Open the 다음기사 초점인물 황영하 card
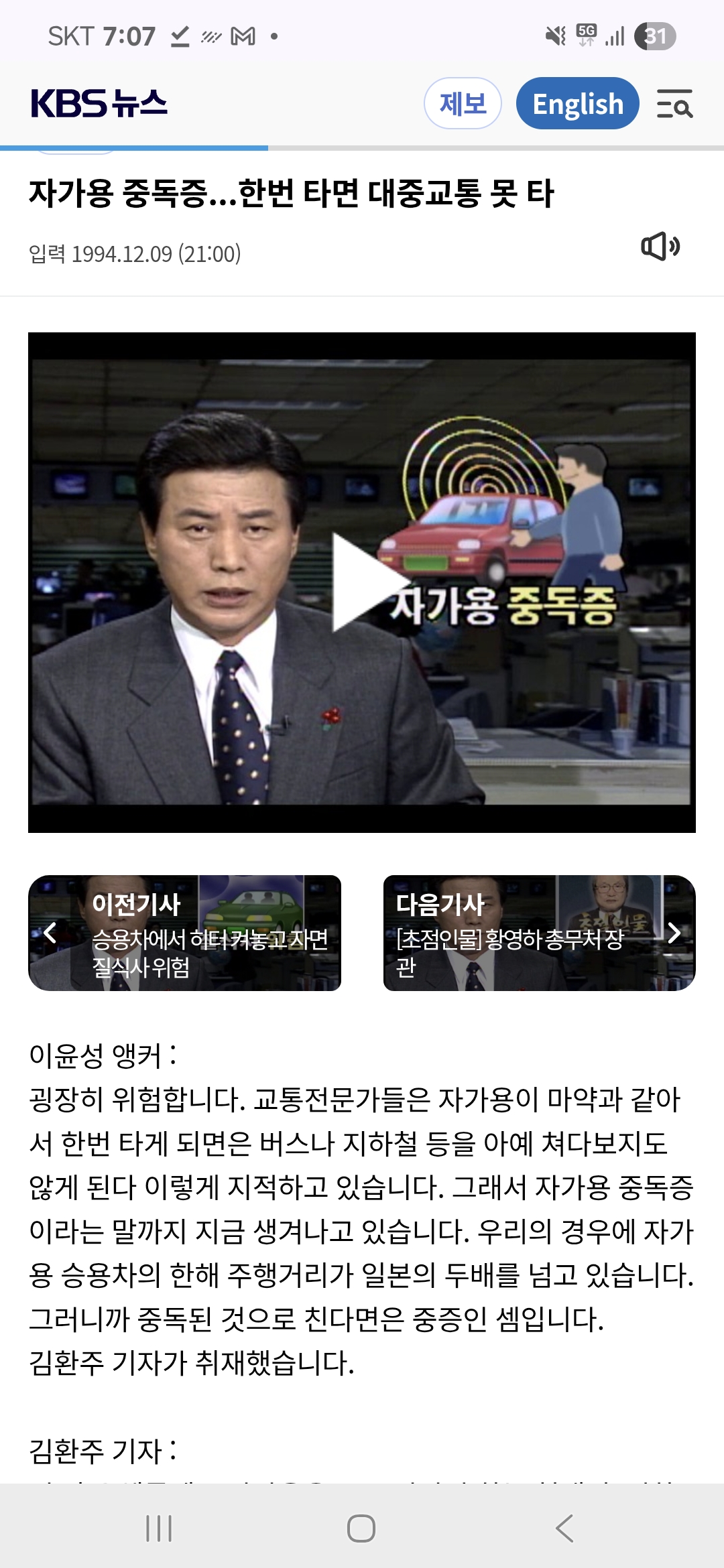 click(539, 933)
